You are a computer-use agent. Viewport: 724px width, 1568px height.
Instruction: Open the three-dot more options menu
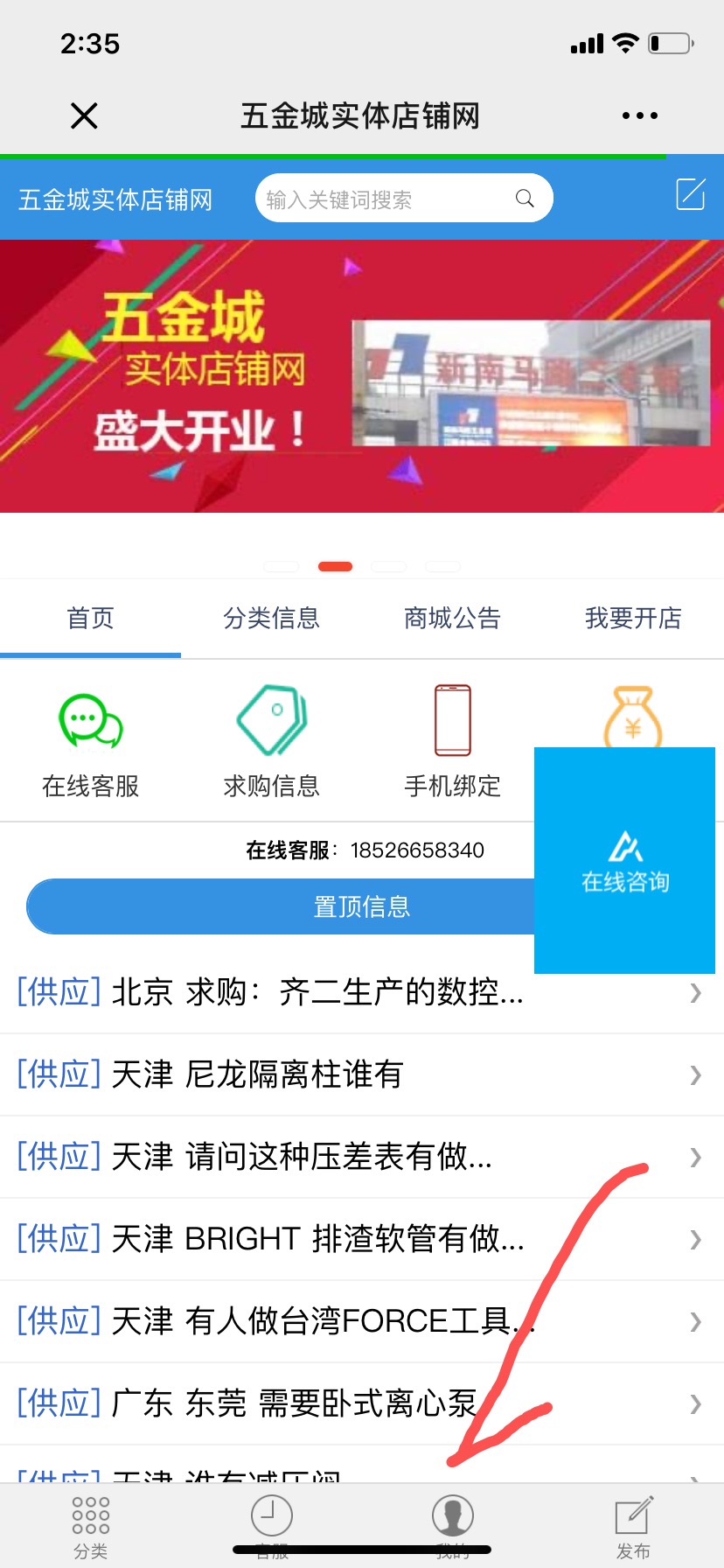(639, 115)
